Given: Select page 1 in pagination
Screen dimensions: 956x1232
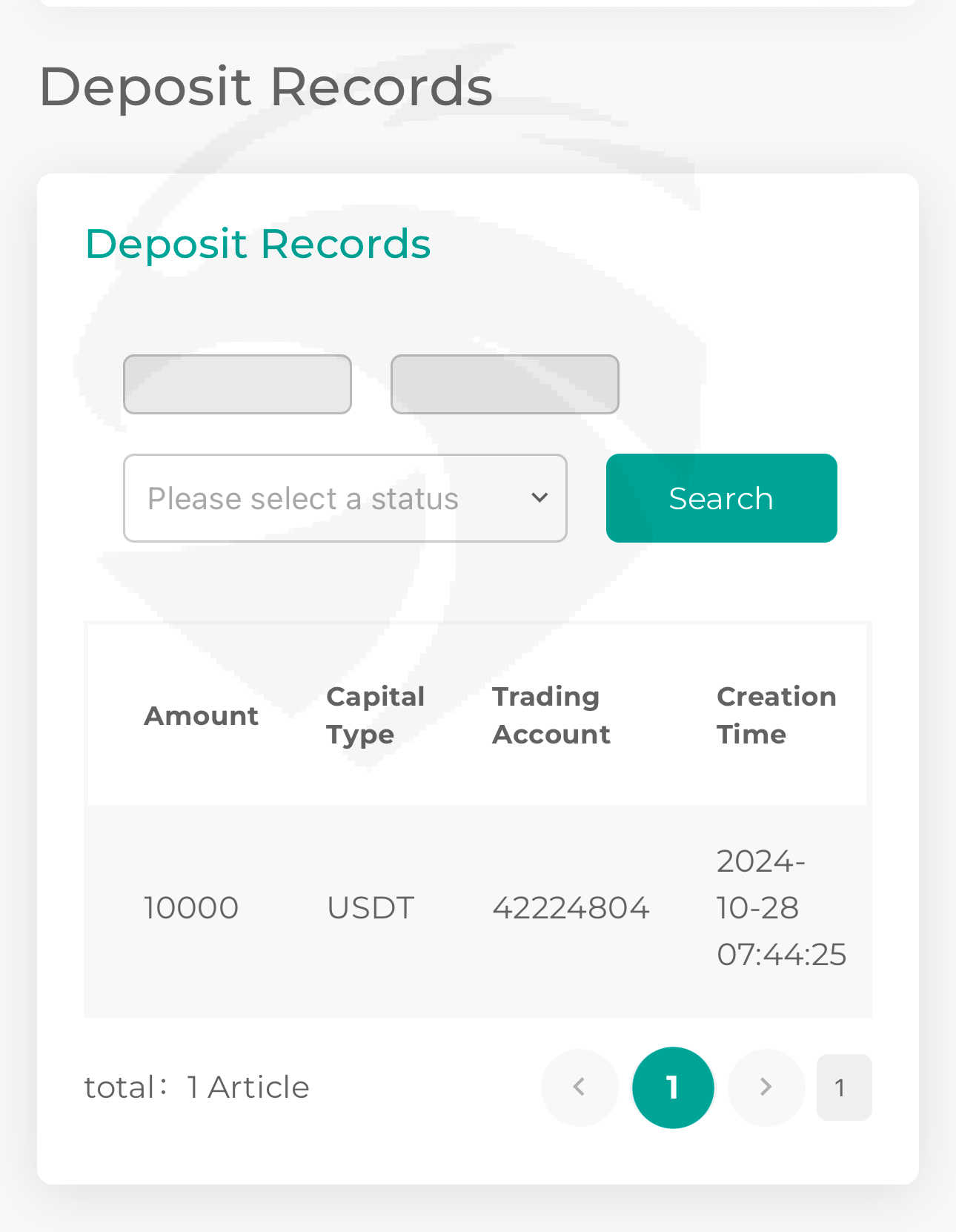Looking at the screenshot, I should (673, 1087).
